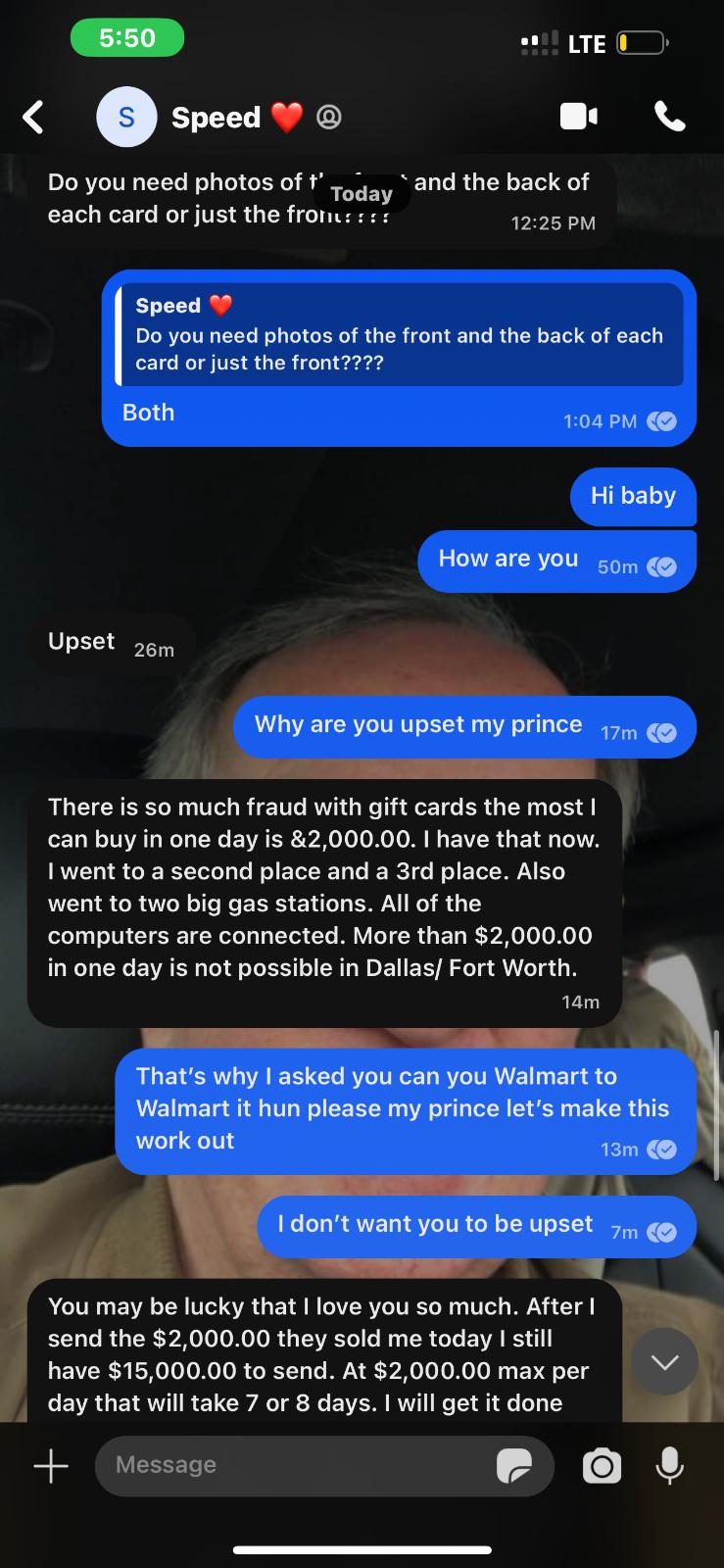The height and width of the screenshot is (1568, 724).
Task: Open Speed's contact profile header
Action: [x=216, y=118]
